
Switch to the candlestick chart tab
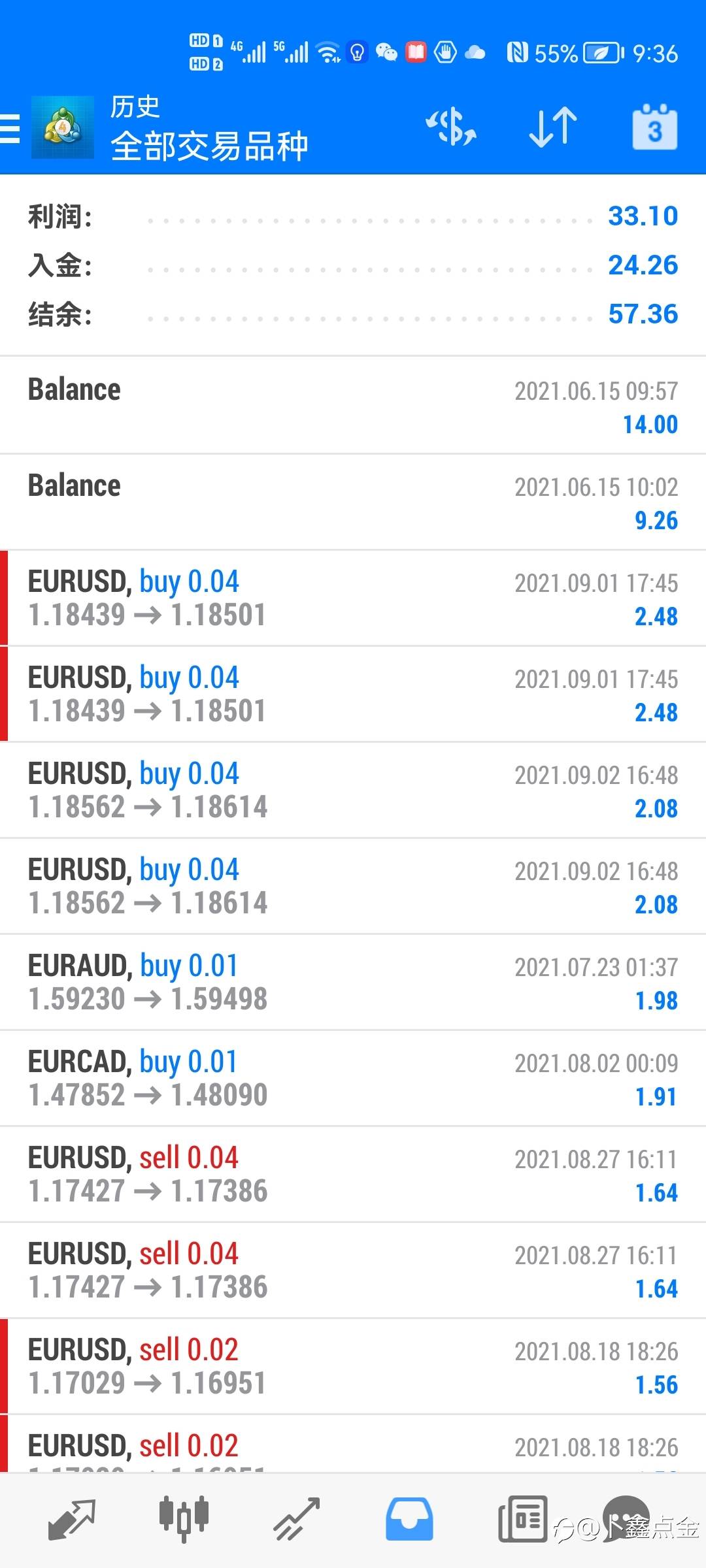pyautogui.click(x=184, y=1519)
